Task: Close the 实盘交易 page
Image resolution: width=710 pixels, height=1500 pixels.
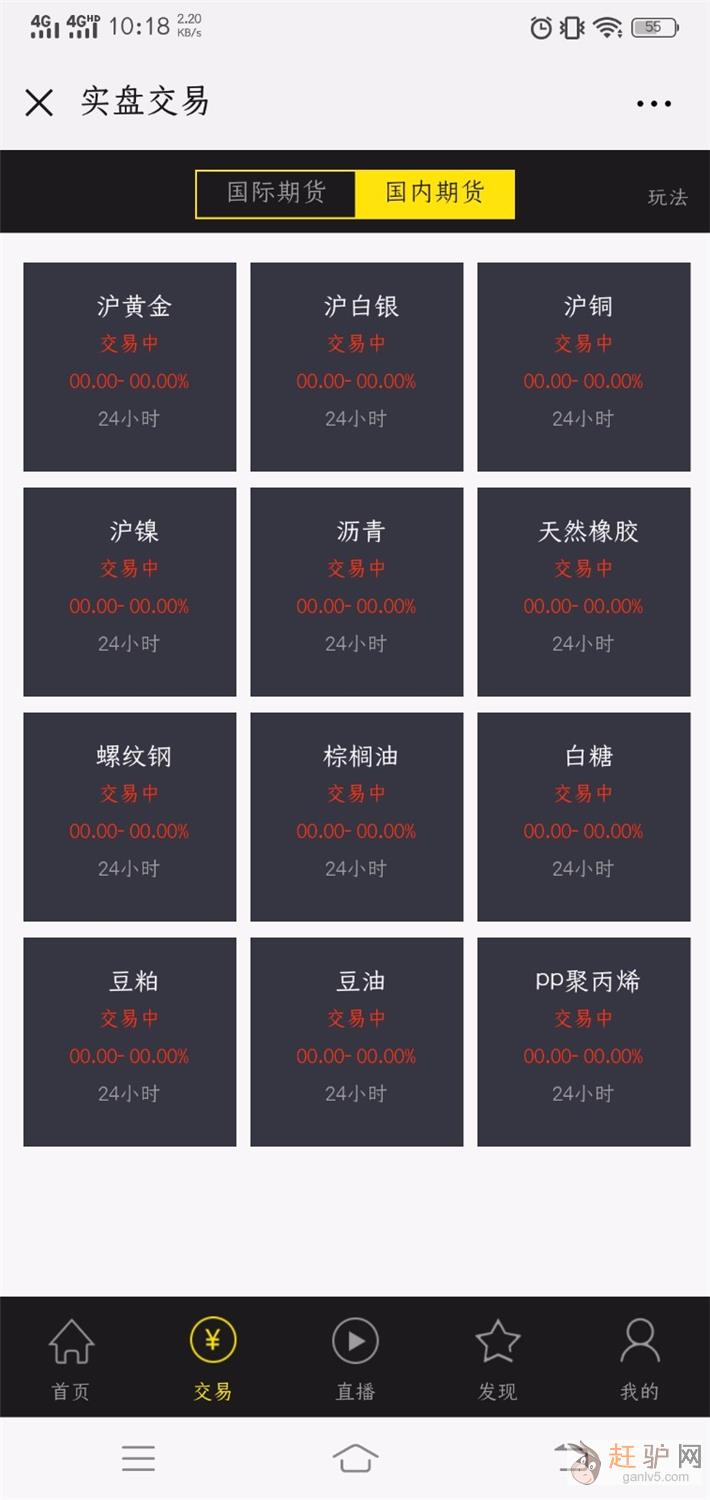Action: click(39, 102)
